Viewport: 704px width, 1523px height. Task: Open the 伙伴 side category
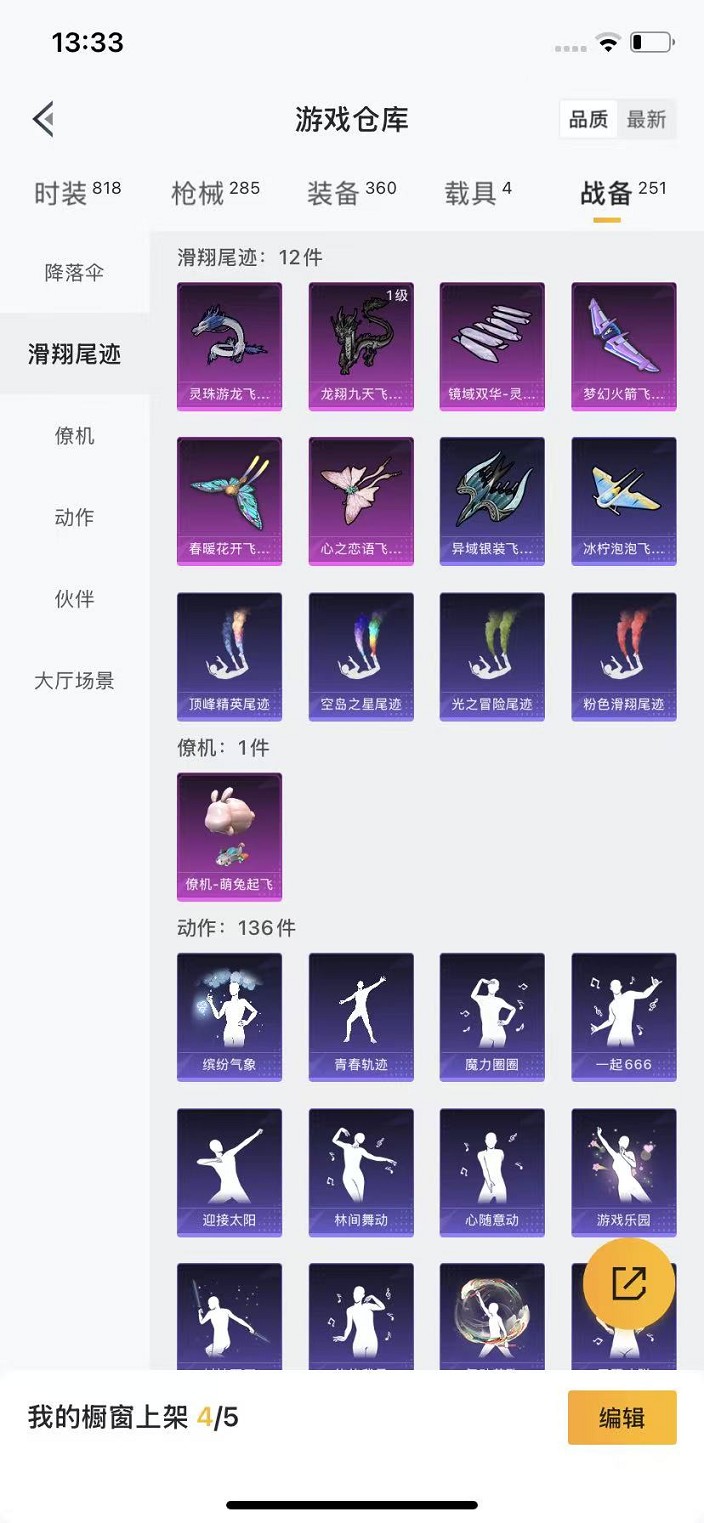pyautogui.click(x=74, y=599)
